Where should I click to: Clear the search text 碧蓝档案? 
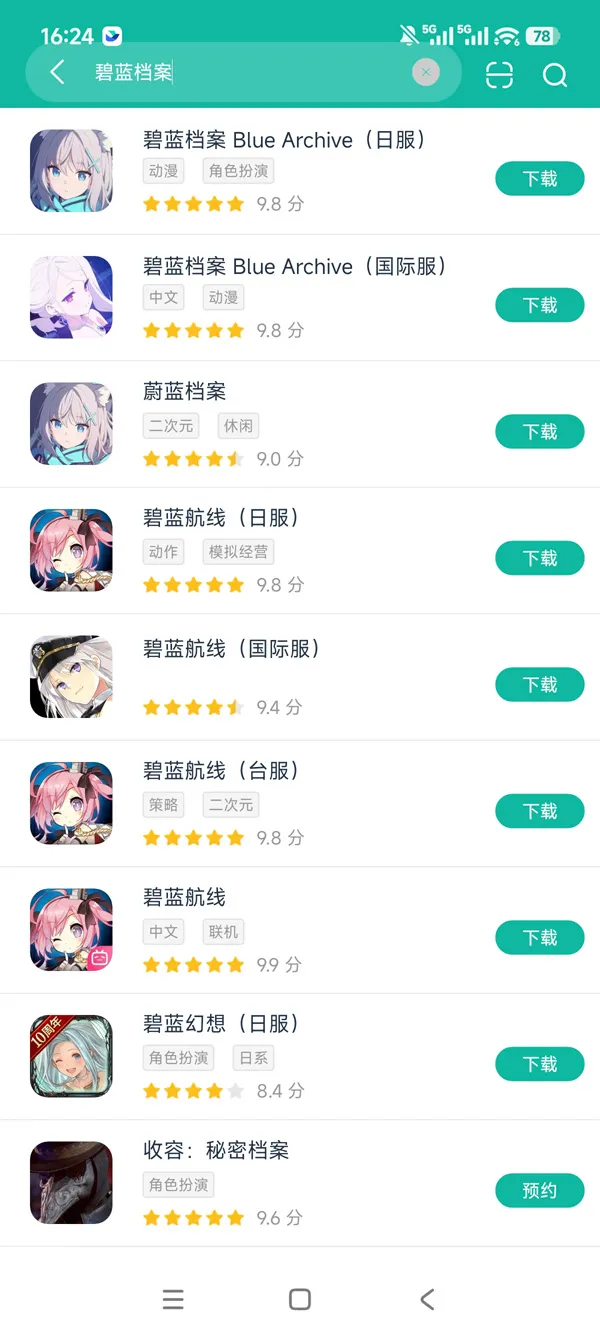click(x=426, y=72)
